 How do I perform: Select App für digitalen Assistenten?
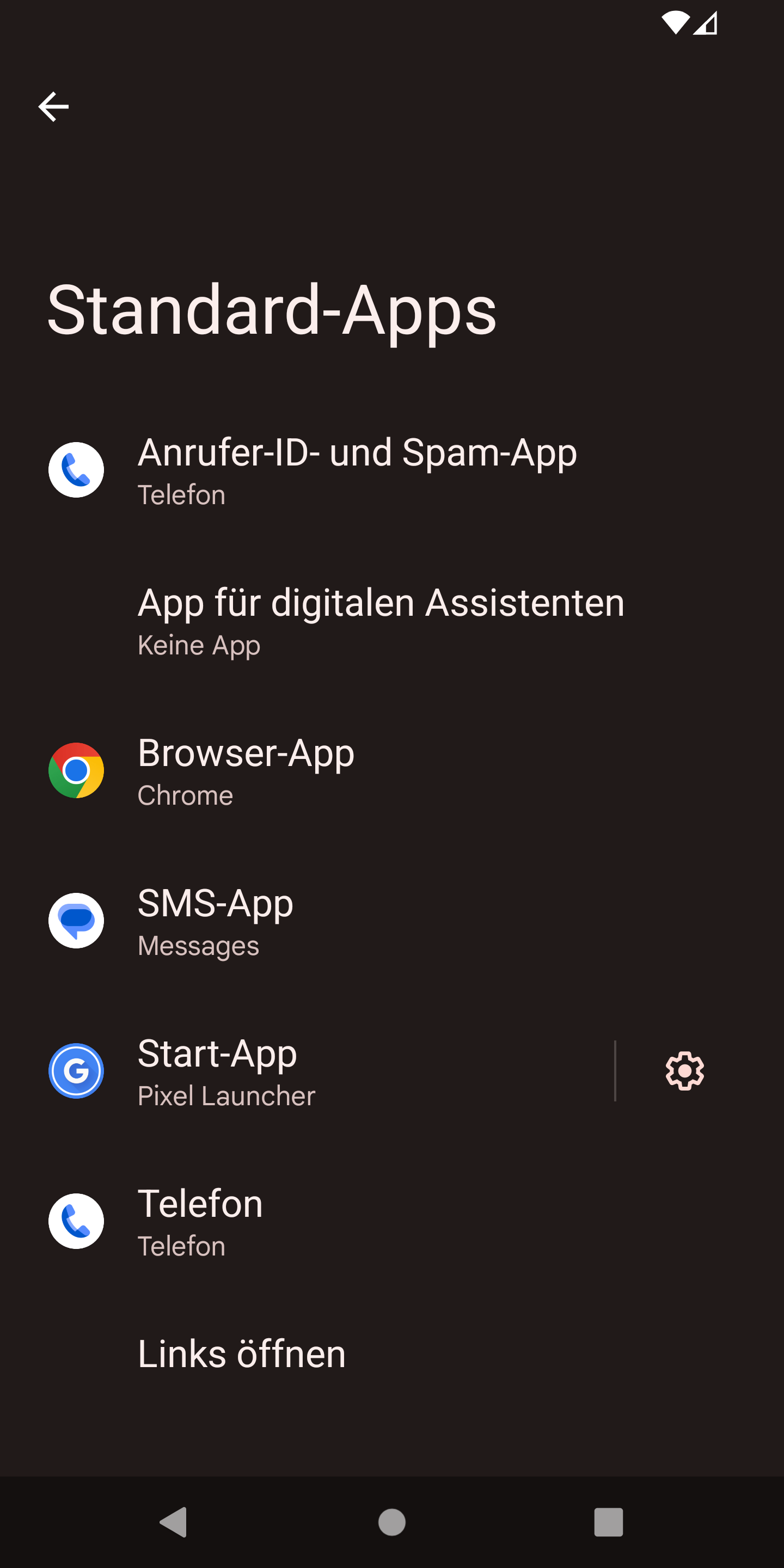tap(381, 620)
